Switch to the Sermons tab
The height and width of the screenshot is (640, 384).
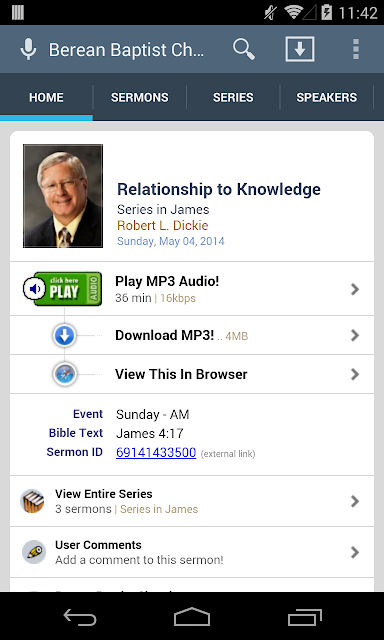click(140, 97)
